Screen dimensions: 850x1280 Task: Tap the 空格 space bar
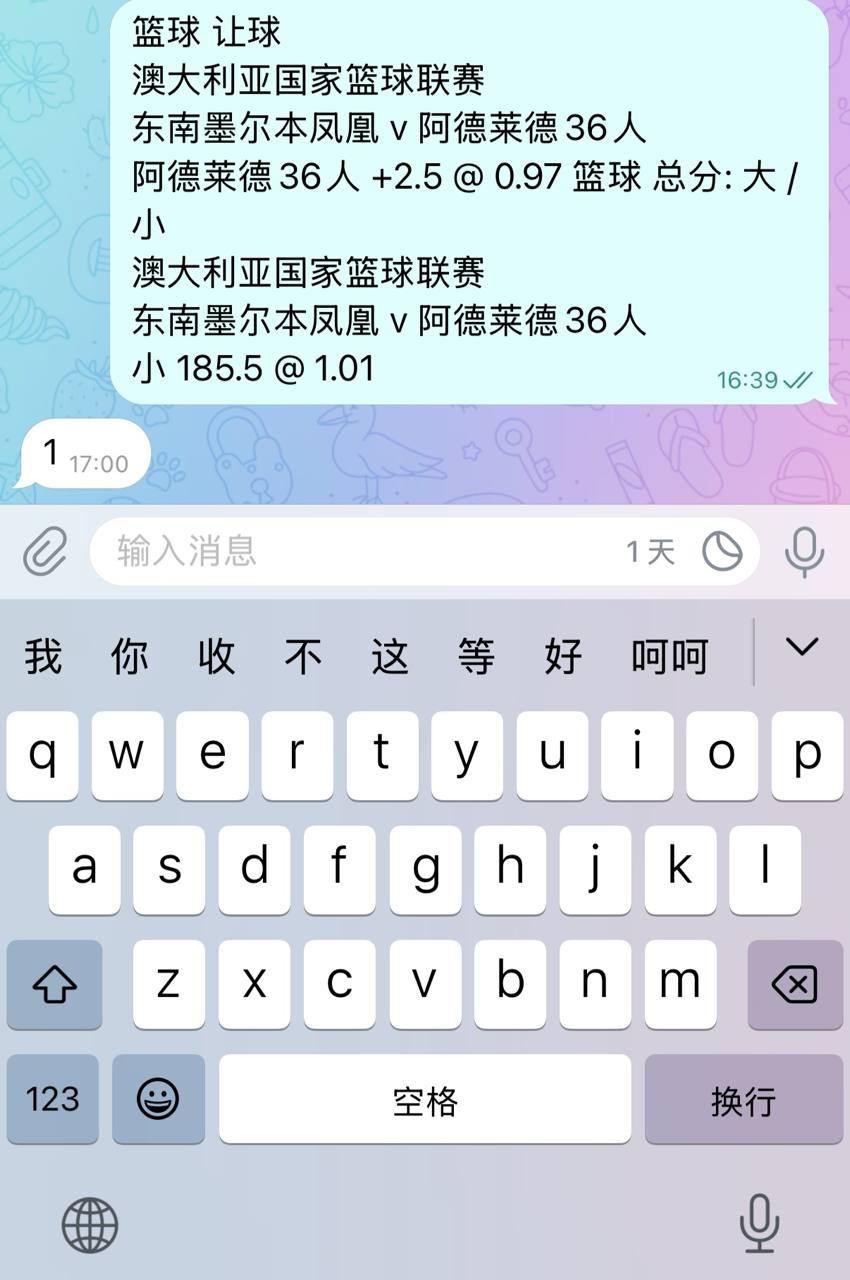click(425, 1099)
